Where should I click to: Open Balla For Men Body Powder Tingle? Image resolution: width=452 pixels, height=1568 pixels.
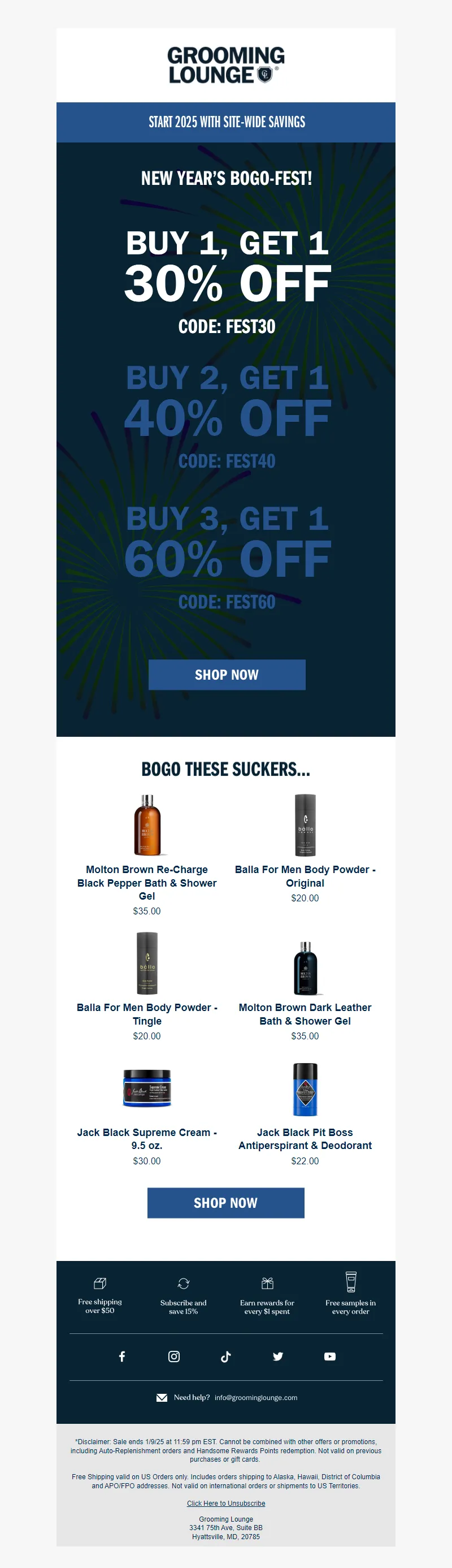[x=146, y=1013]
